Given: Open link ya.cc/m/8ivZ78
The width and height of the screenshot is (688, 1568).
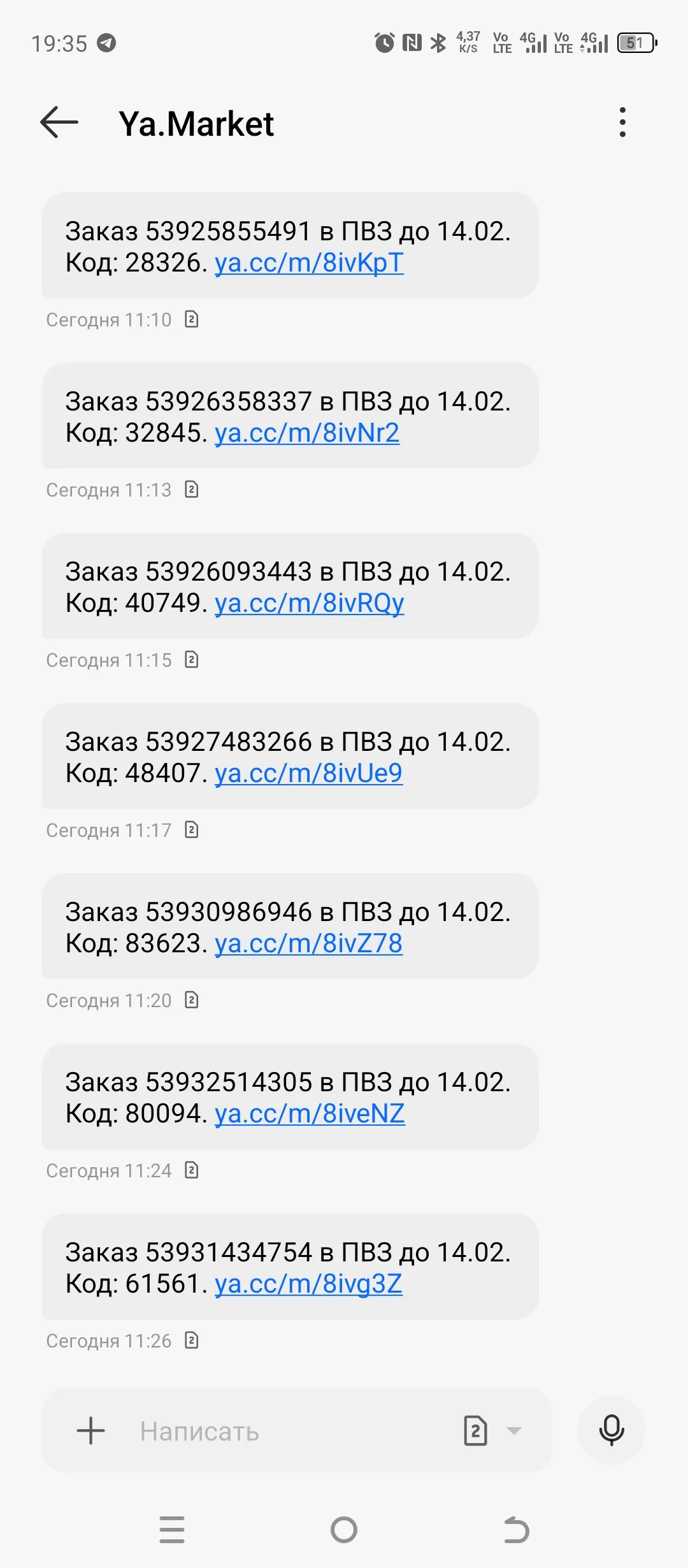Looking at the screenshot, I should [308, 943].
